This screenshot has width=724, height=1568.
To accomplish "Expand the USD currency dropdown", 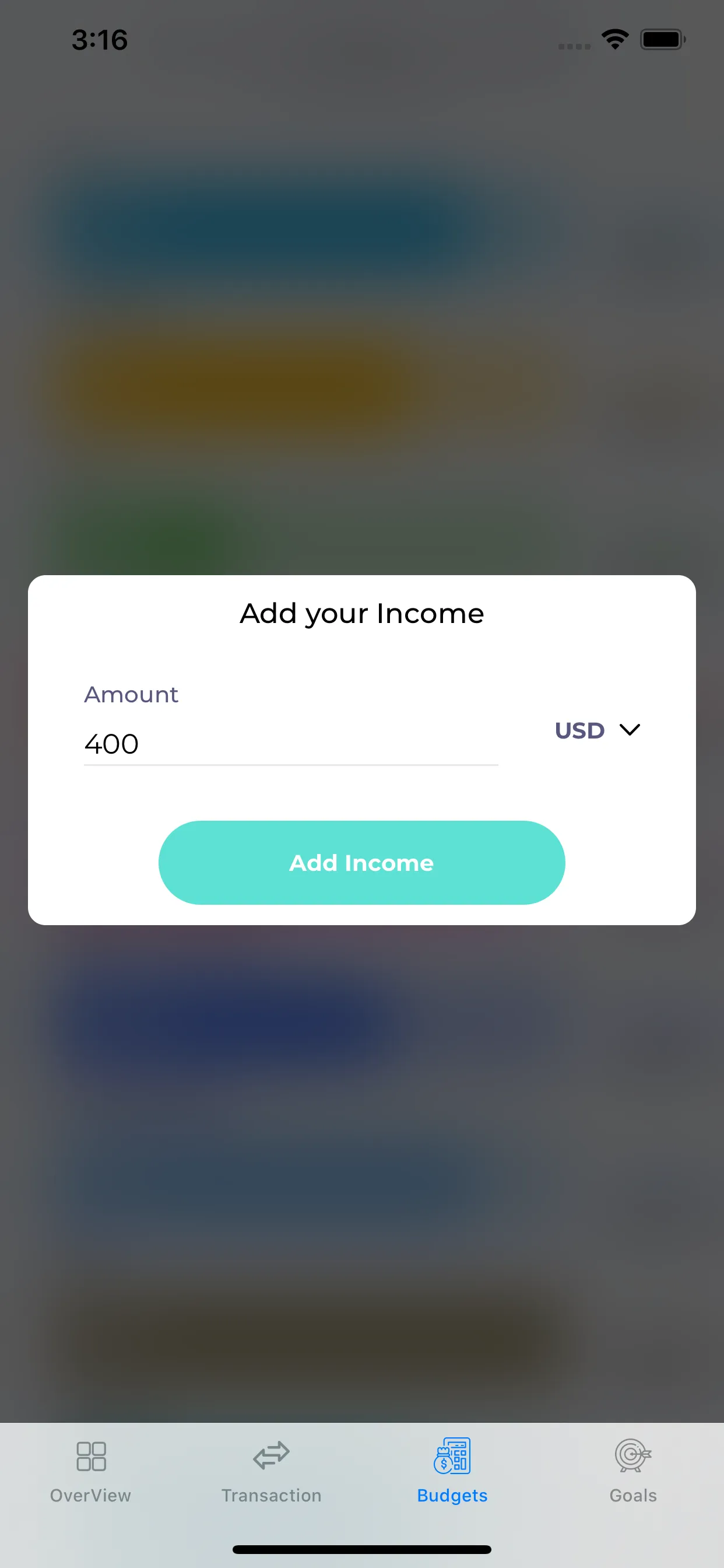I will (x=597, y=730).
